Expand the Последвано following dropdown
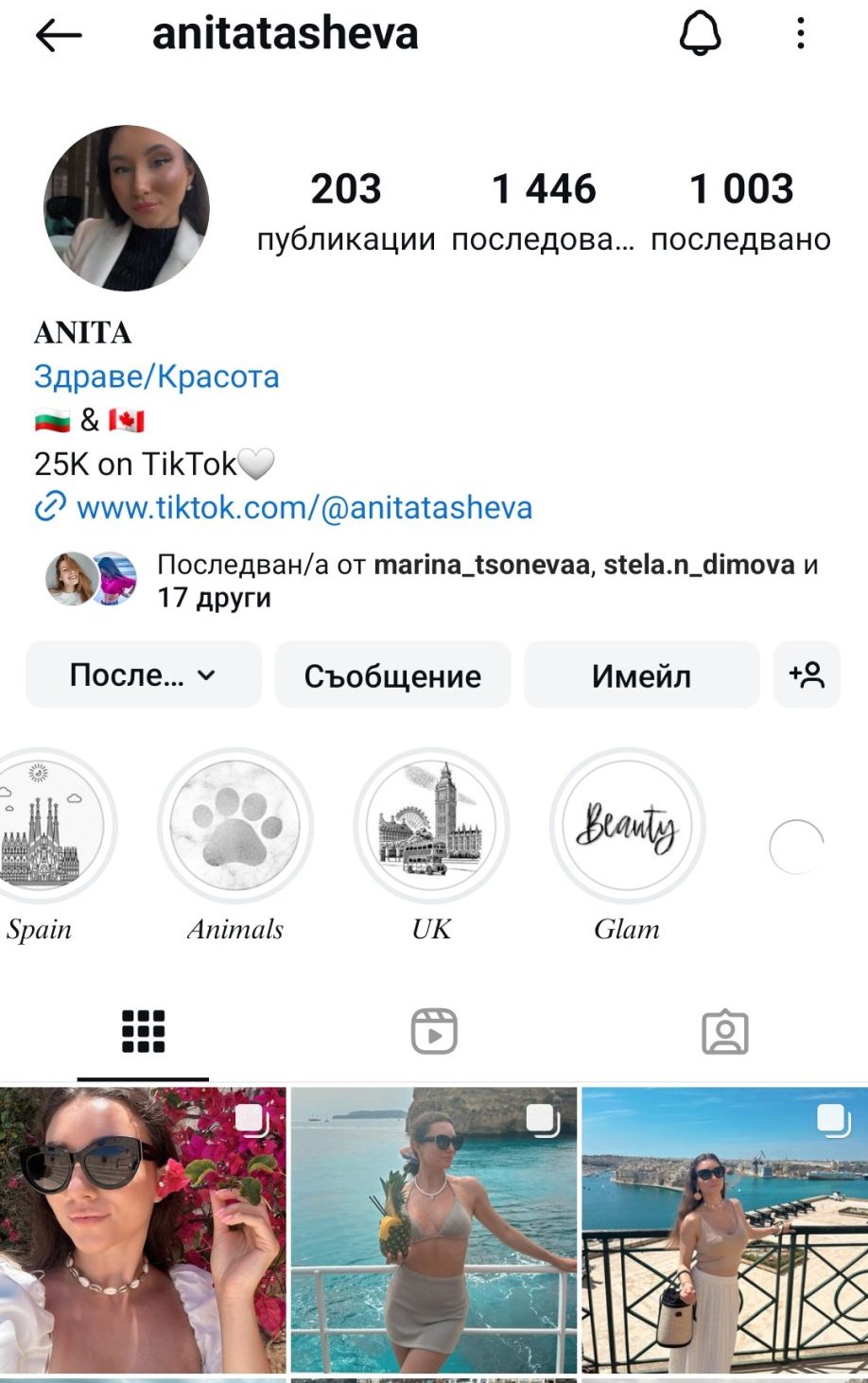The height and width of the screenshot is (1383, 868). click(143, 675)
